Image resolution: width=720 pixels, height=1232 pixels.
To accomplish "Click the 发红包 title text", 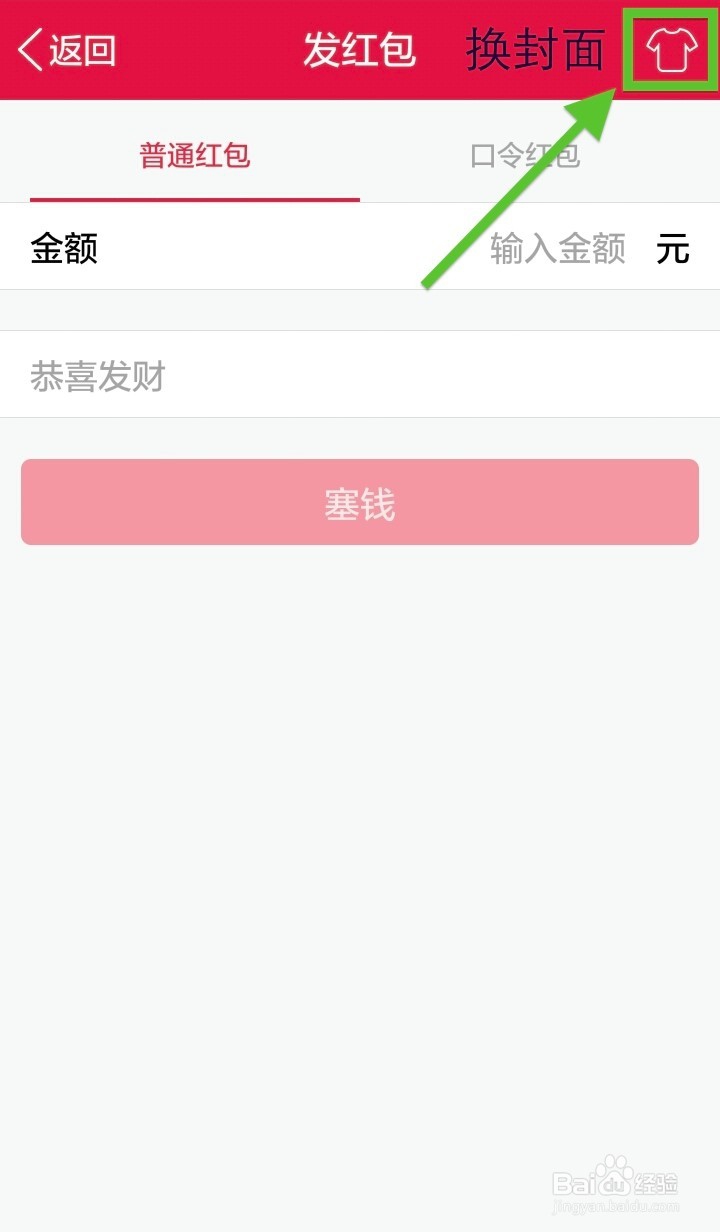I will pos(360,49).
